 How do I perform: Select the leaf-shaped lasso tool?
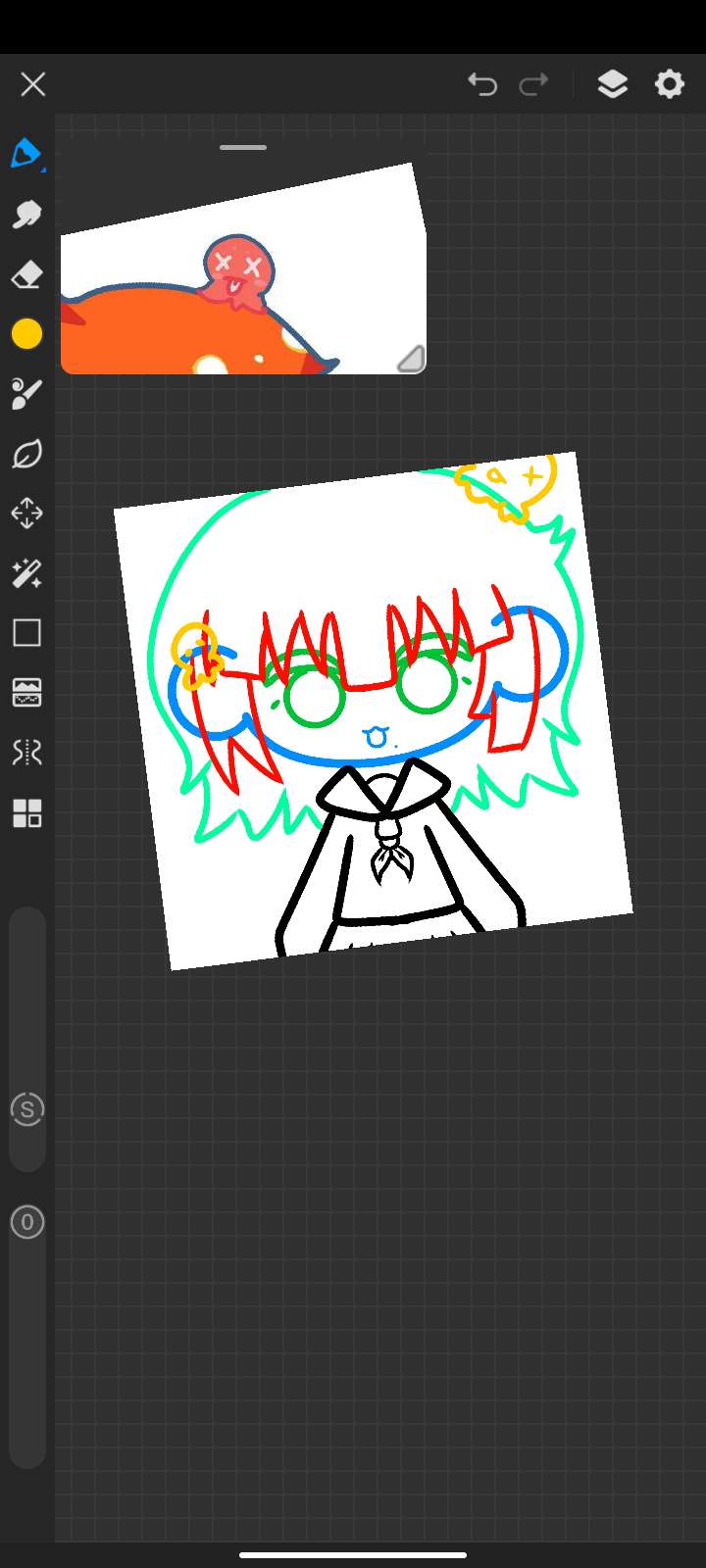26,454
